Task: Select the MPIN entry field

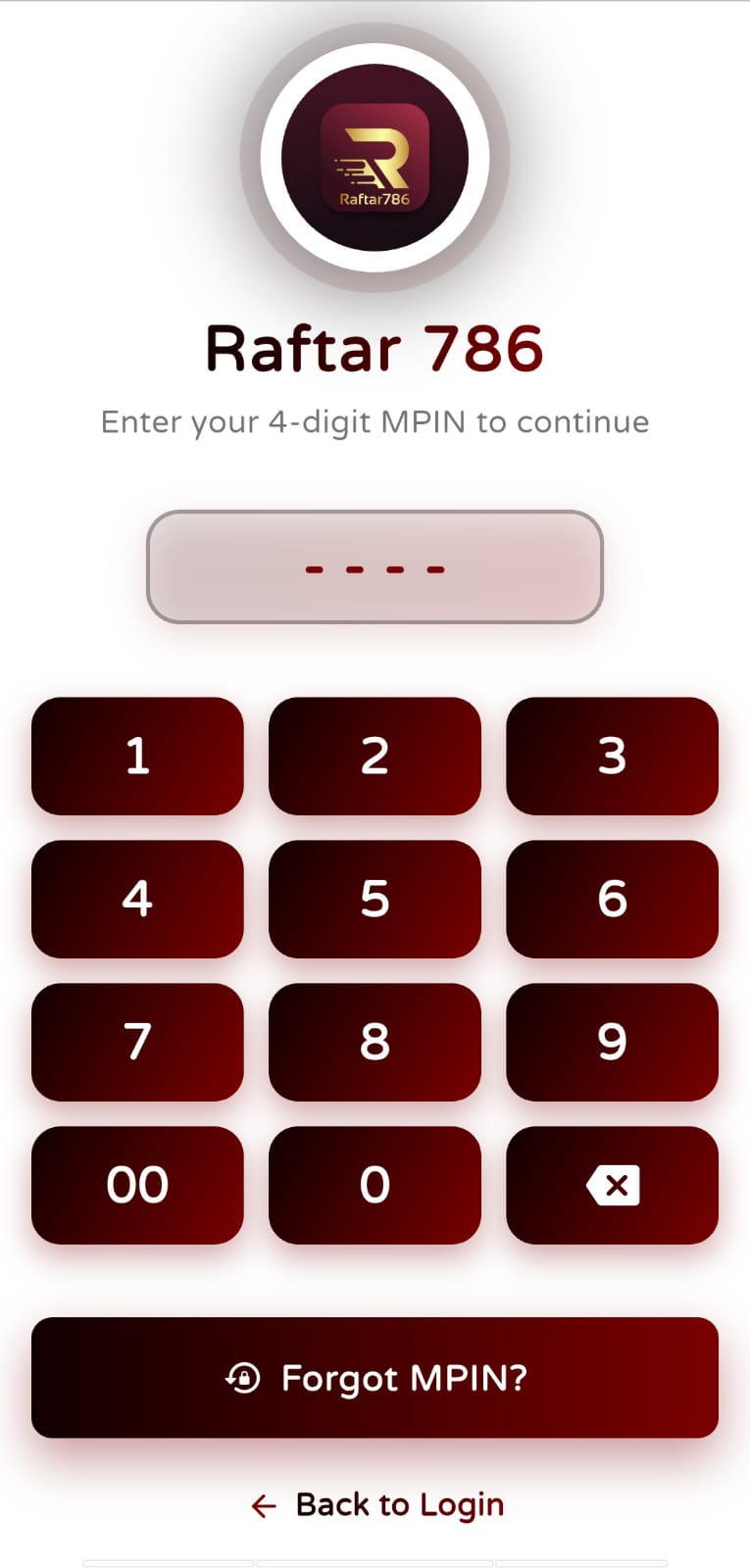Action: tap(375, 566)
